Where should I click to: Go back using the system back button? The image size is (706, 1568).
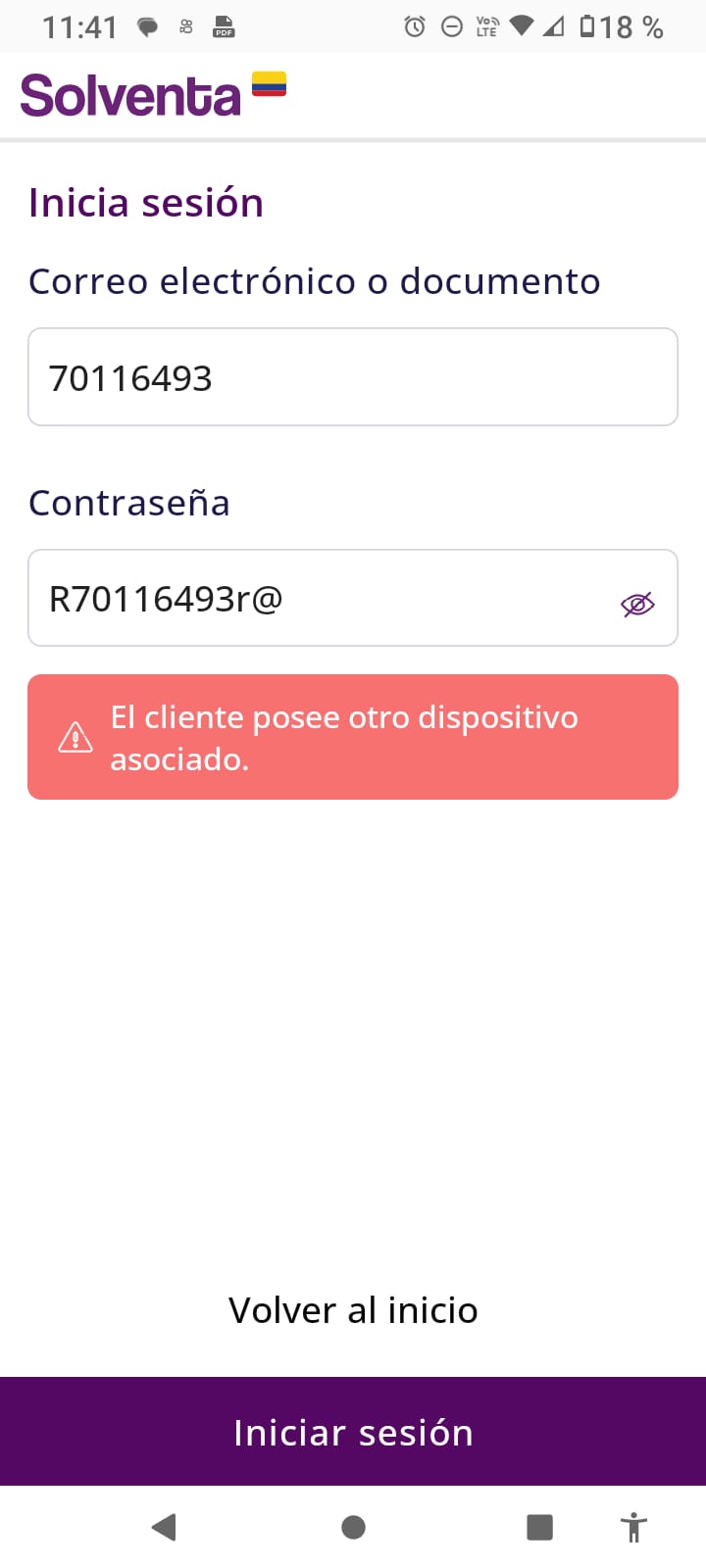[x=164, y=1527]
